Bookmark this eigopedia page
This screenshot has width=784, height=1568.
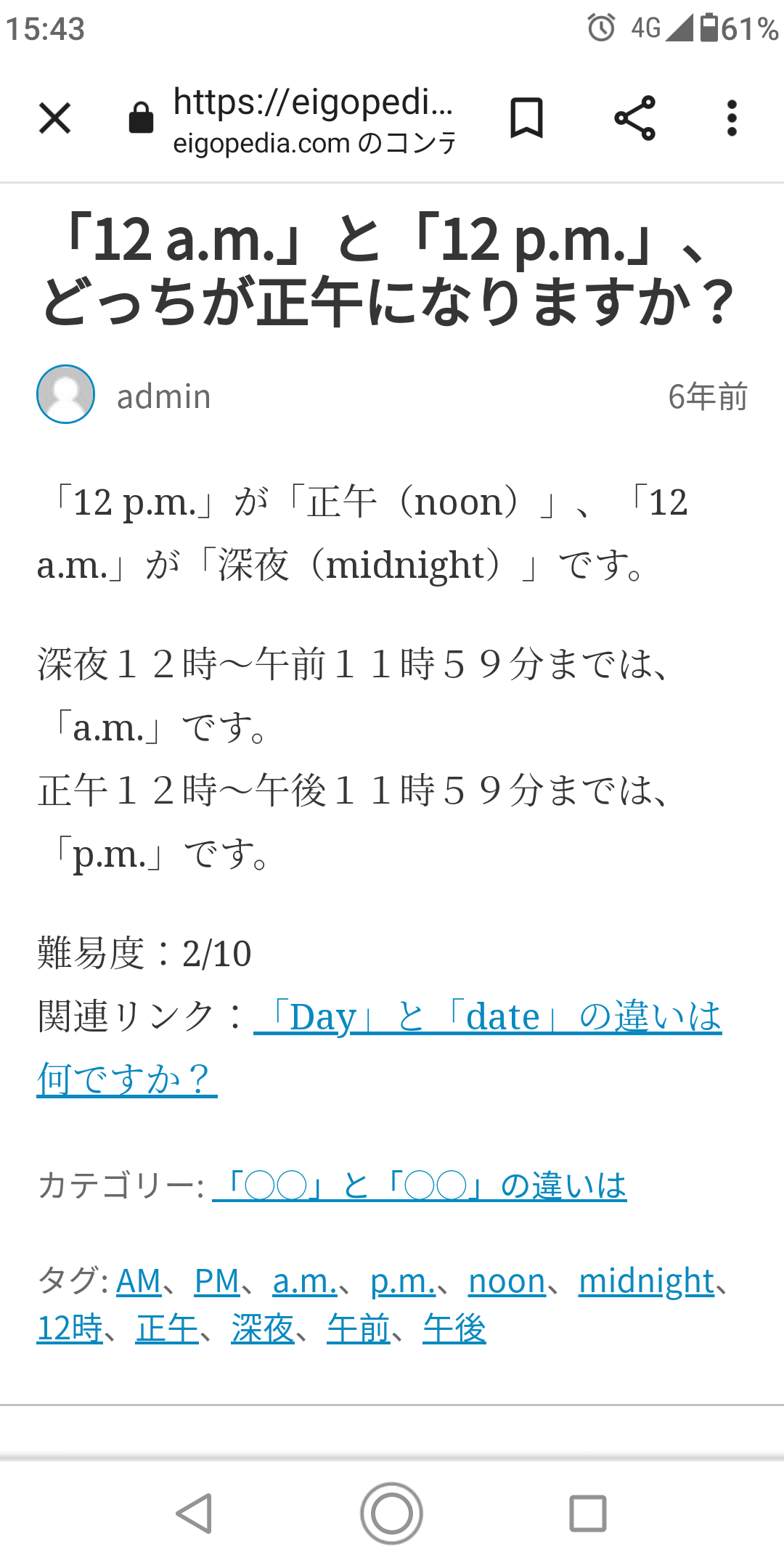tap(526, 118)
